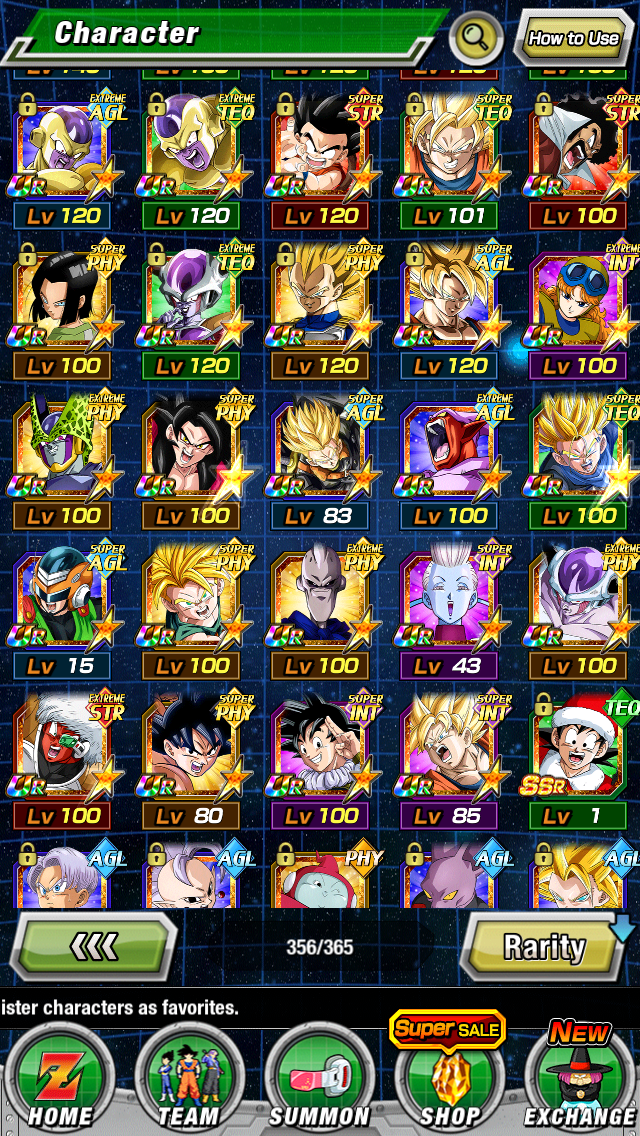Viewport: 640px width, 1136px height.
Task: Go back with the triple-arrow button
Action: click(x=95, y=946)
